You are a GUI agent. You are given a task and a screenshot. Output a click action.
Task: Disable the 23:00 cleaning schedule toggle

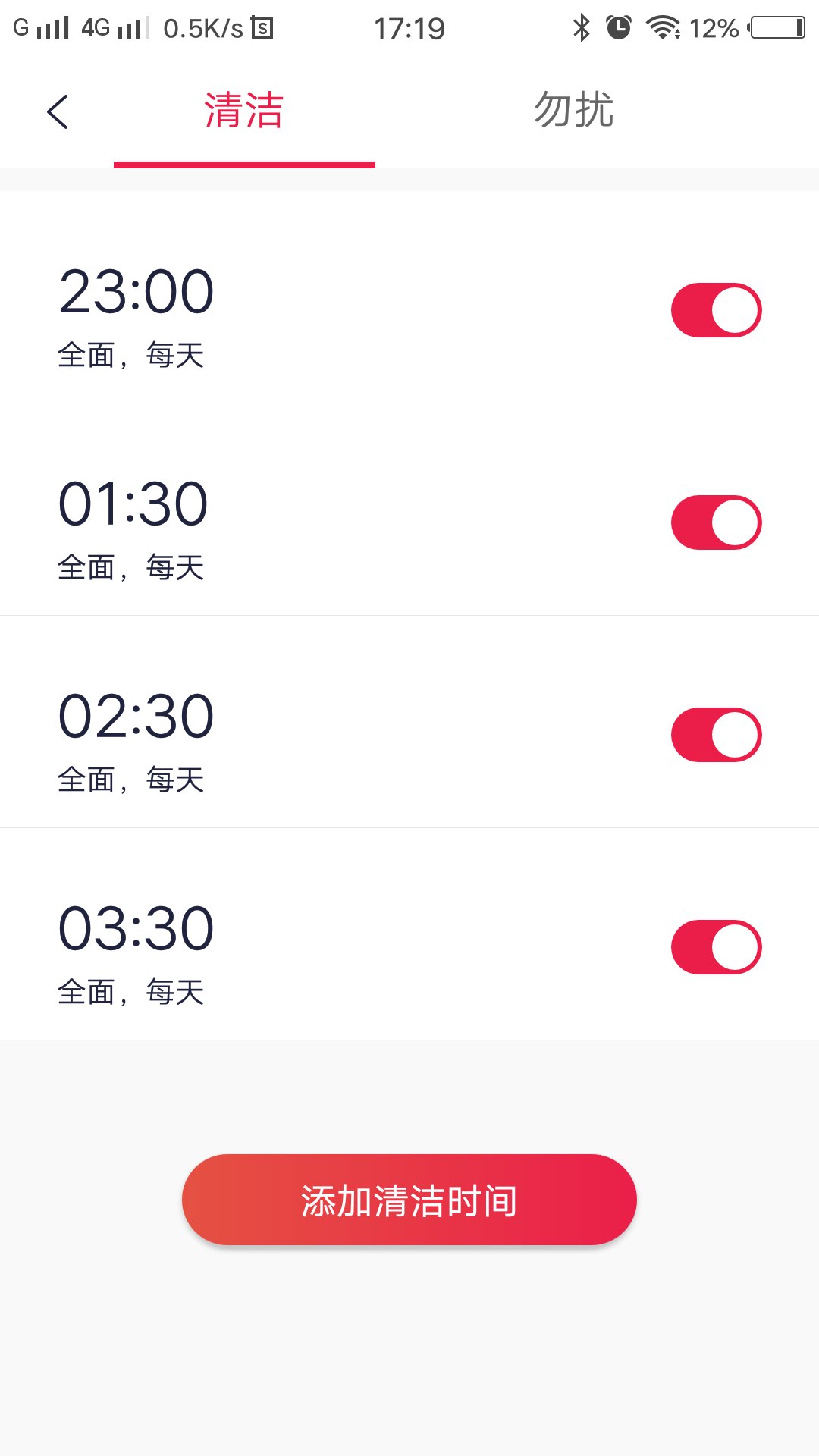pyautogui.click(x=716, y=310)
